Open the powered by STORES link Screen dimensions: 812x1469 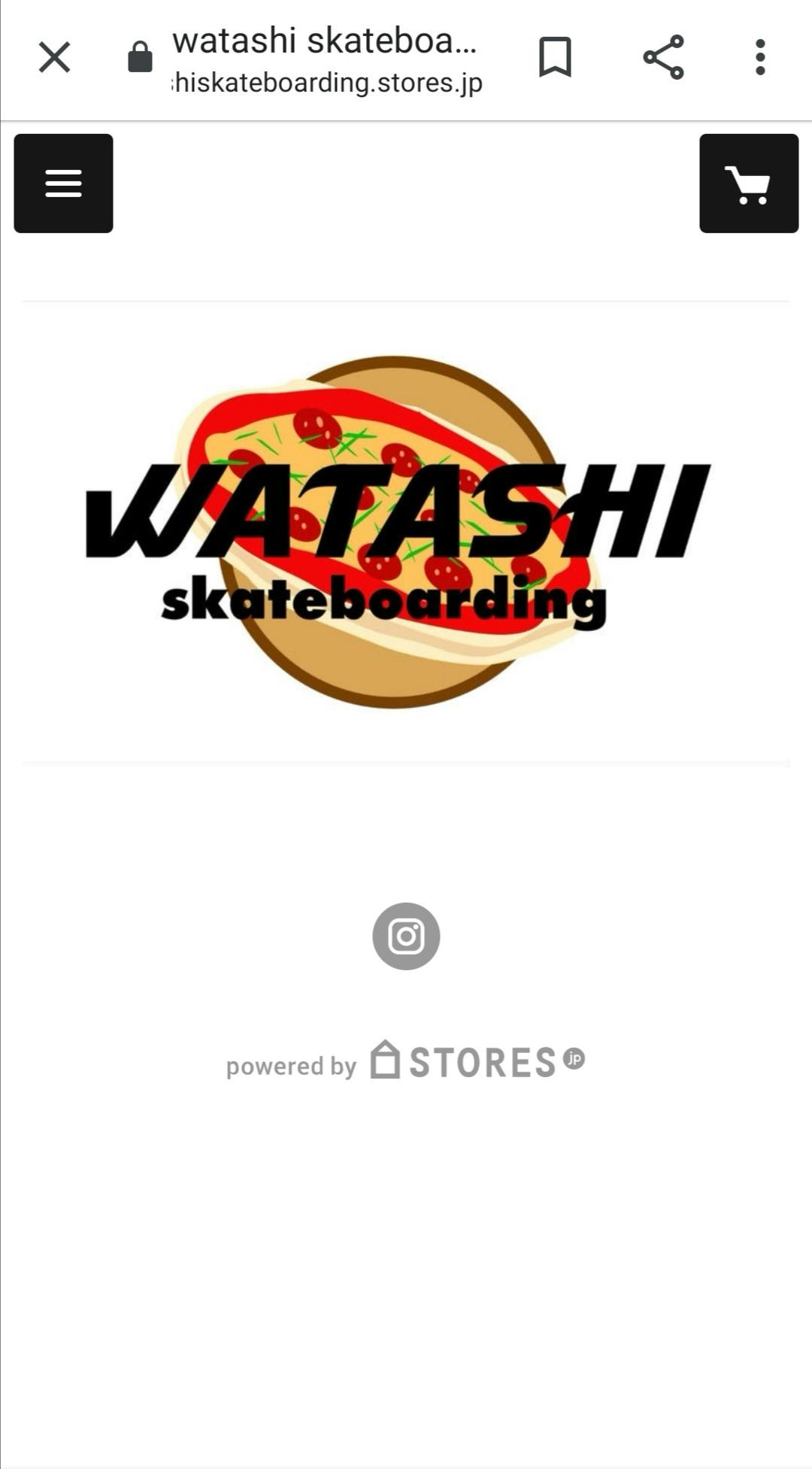click(x=406, y=1061)
